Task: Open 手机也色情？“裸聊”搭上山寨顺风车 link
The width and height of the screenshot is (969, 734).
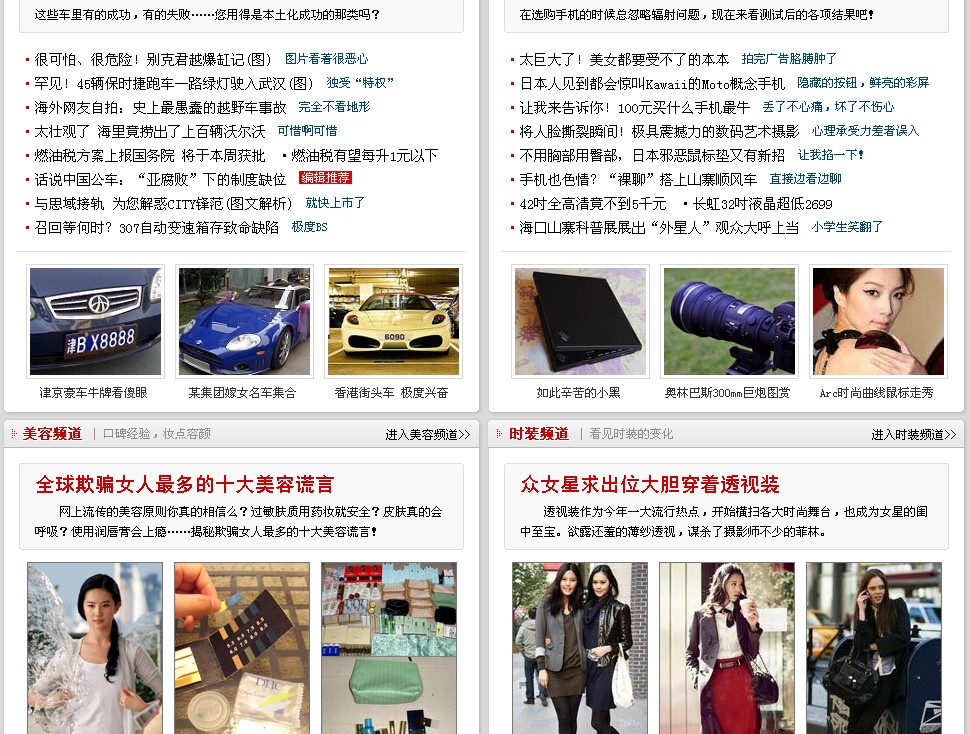Action: (638, 180)
